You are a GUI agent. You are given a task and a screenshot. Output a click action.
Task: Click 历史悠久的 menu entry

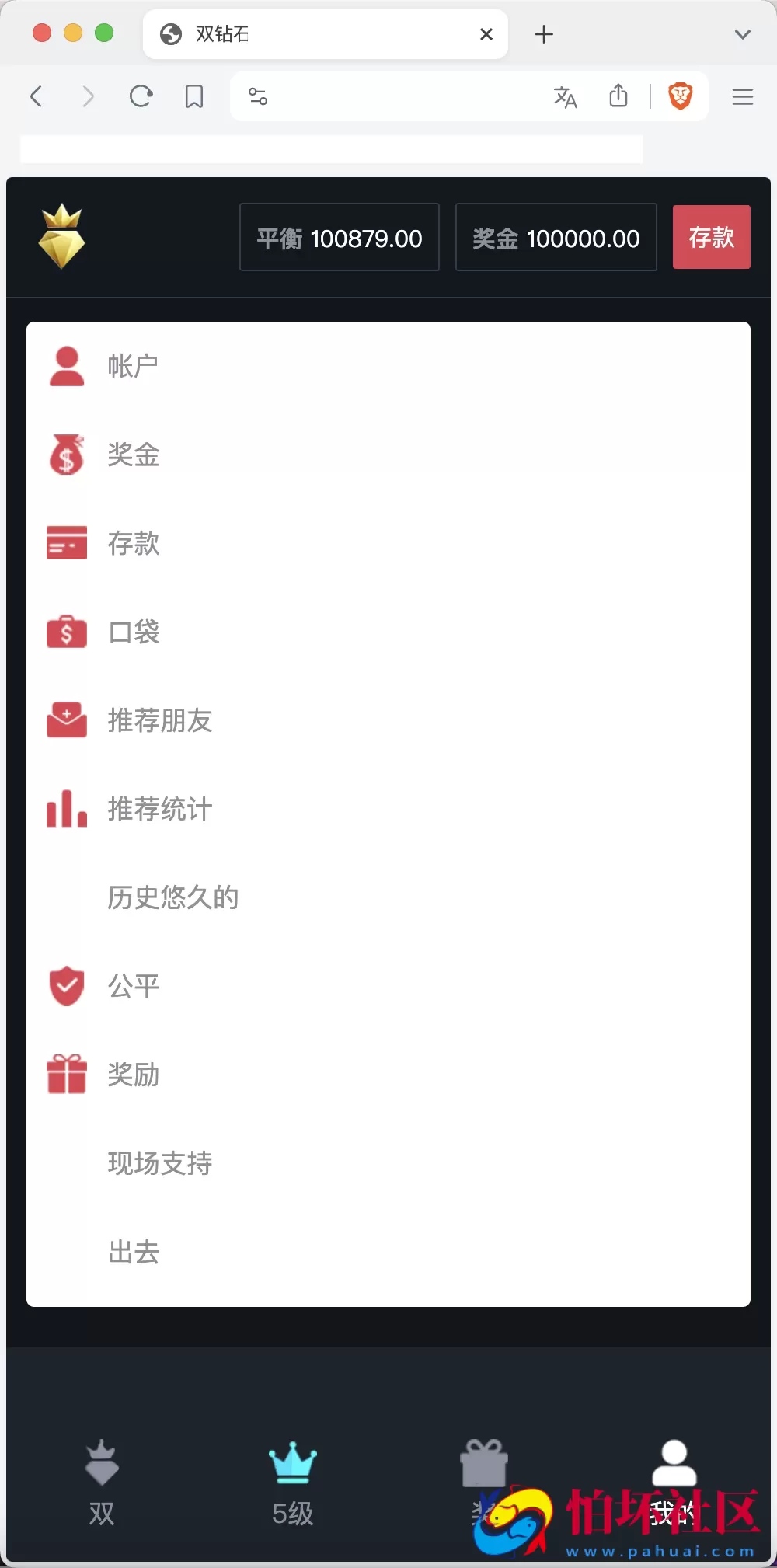point(173,897)
